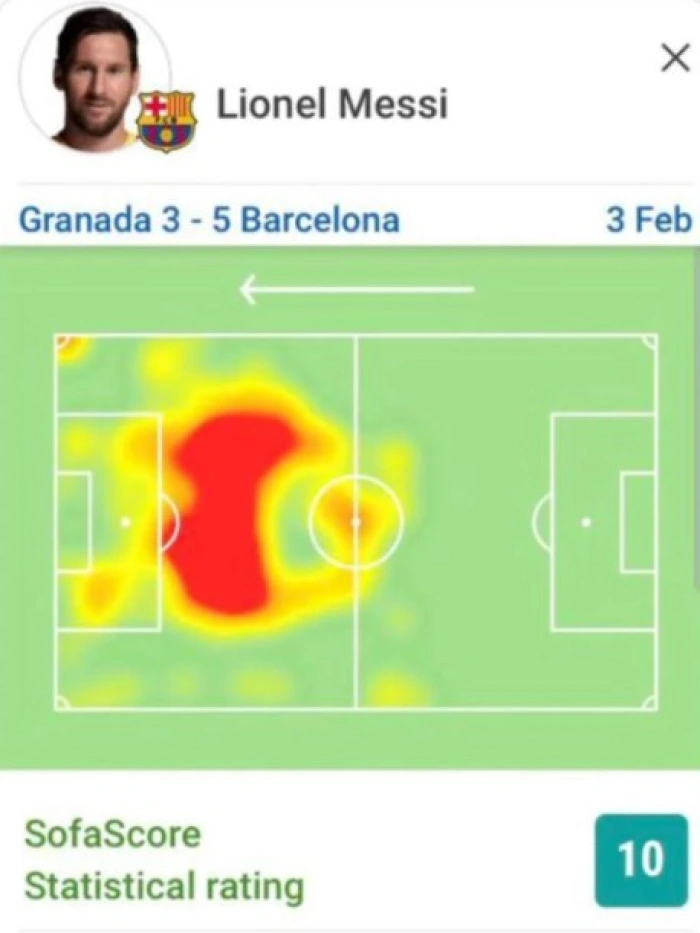700x933 pixels.
Task: Open the Granada 3 - 5 Barcelona match
Action: [x=209, y=220]
